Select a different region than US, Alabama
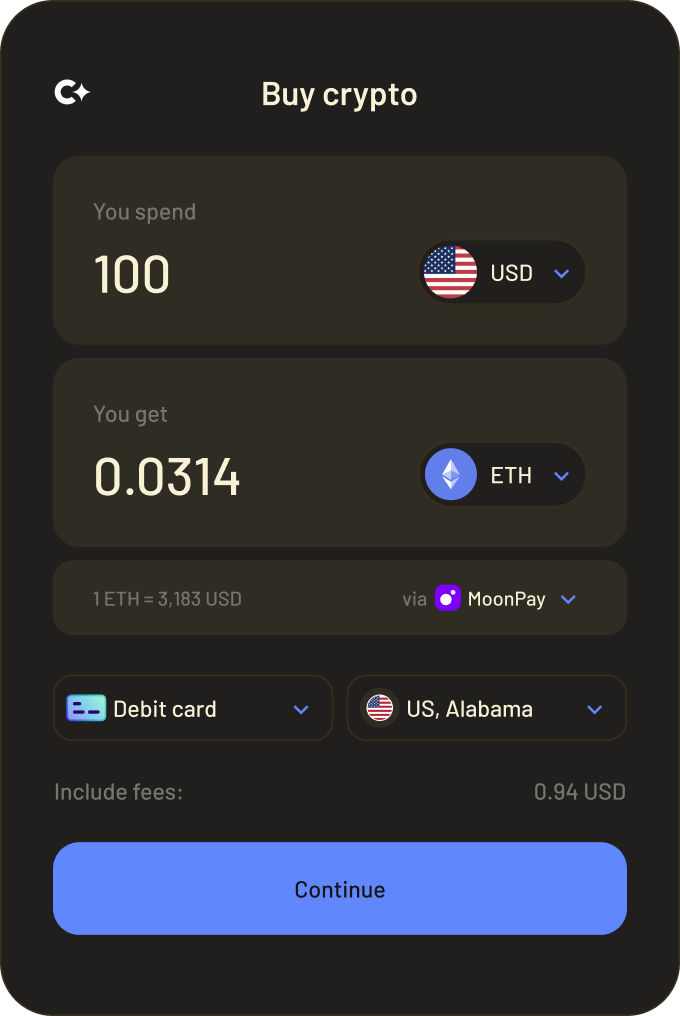The width and height of the screenshot is (680, 1016). click(x=486, y=709)
